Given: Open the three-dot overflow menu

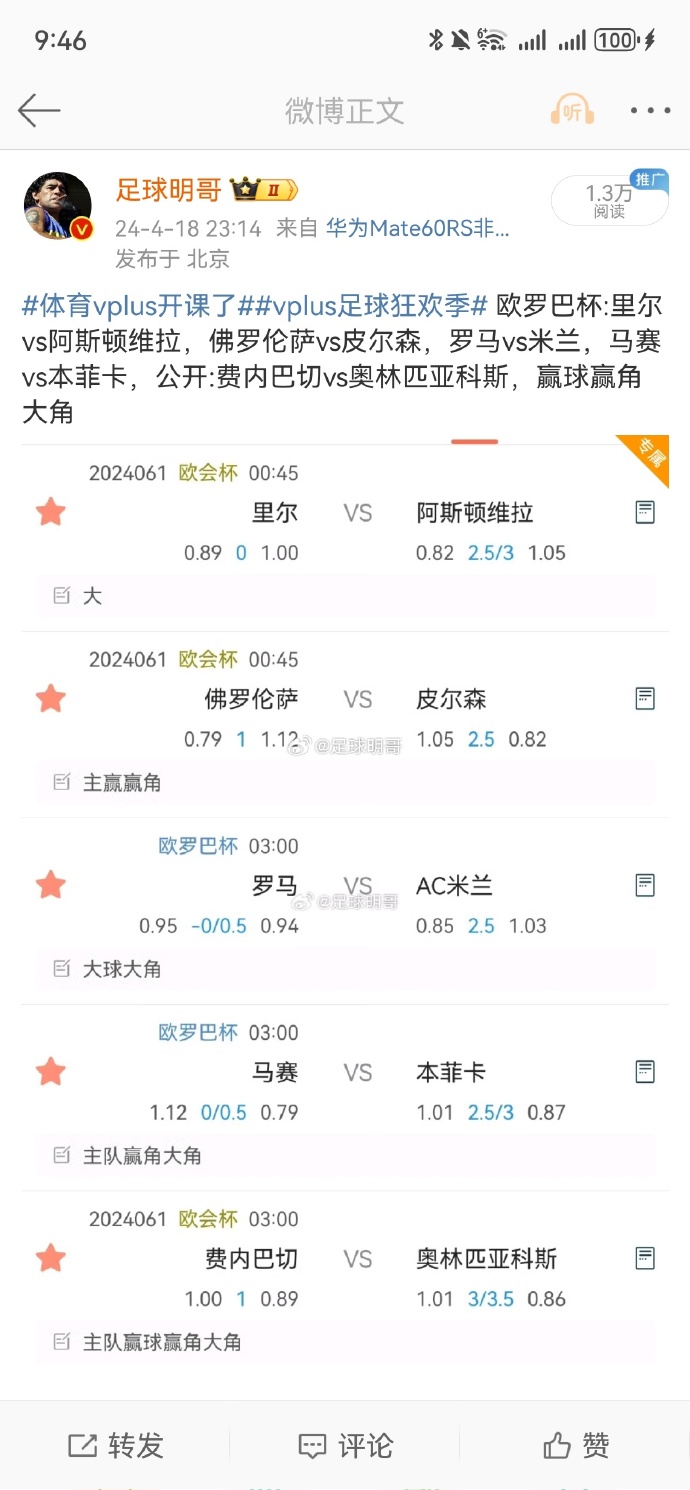Looking at the screenshot, I should point(650,110).
